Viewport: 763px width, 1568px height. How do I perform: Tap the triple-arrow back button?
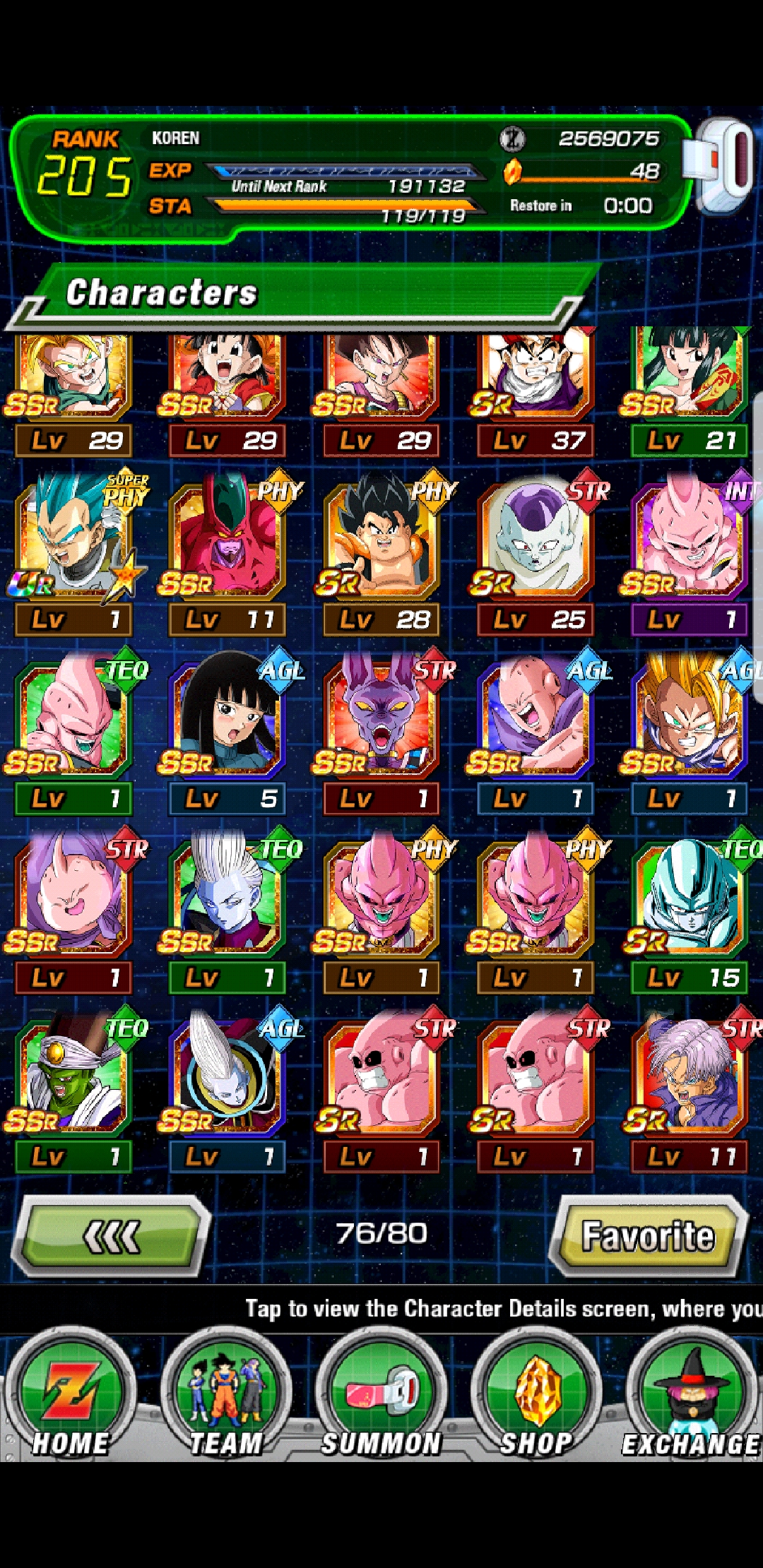pos(111,1236)
